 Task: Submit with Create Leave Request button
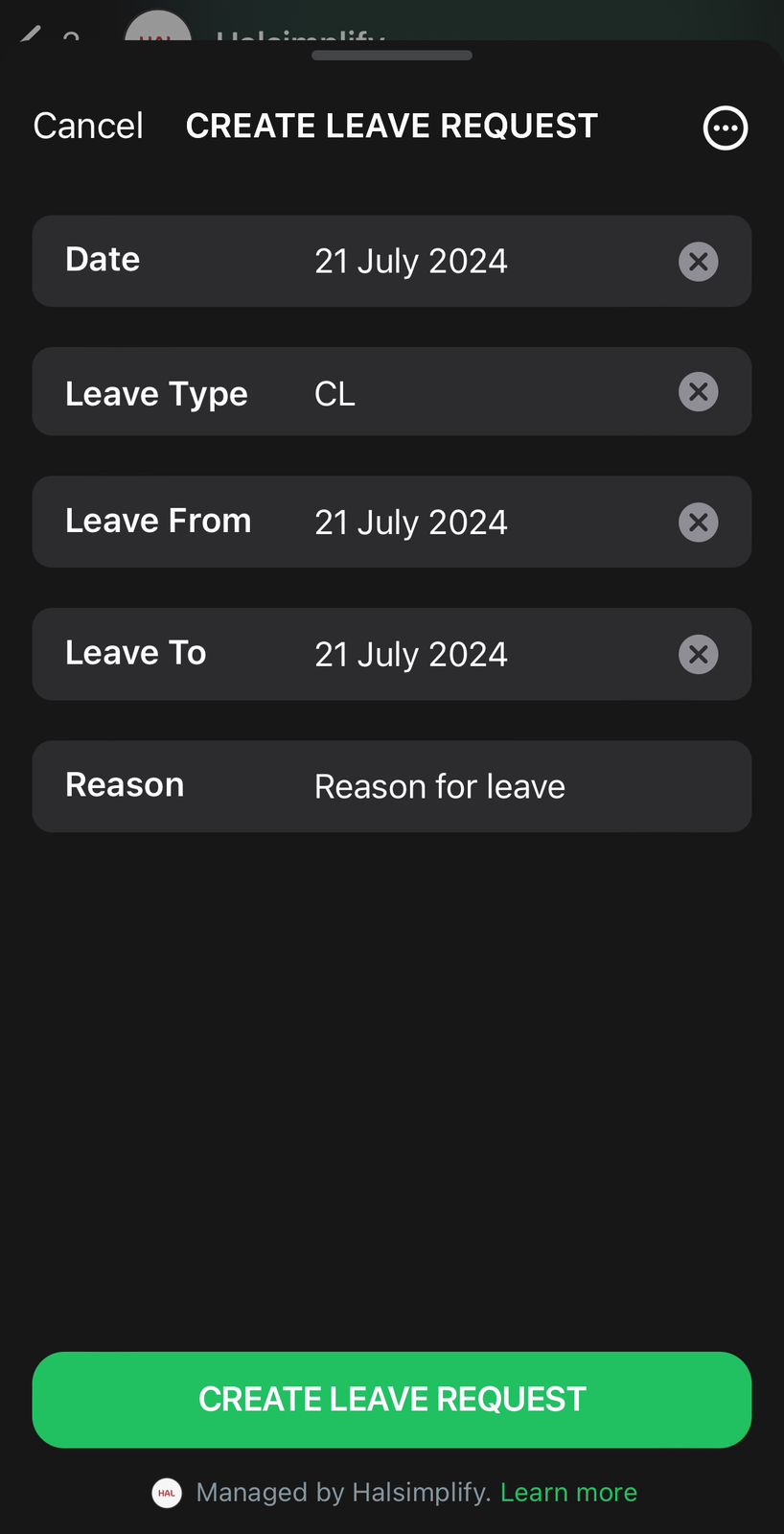tap(392, 1400)
